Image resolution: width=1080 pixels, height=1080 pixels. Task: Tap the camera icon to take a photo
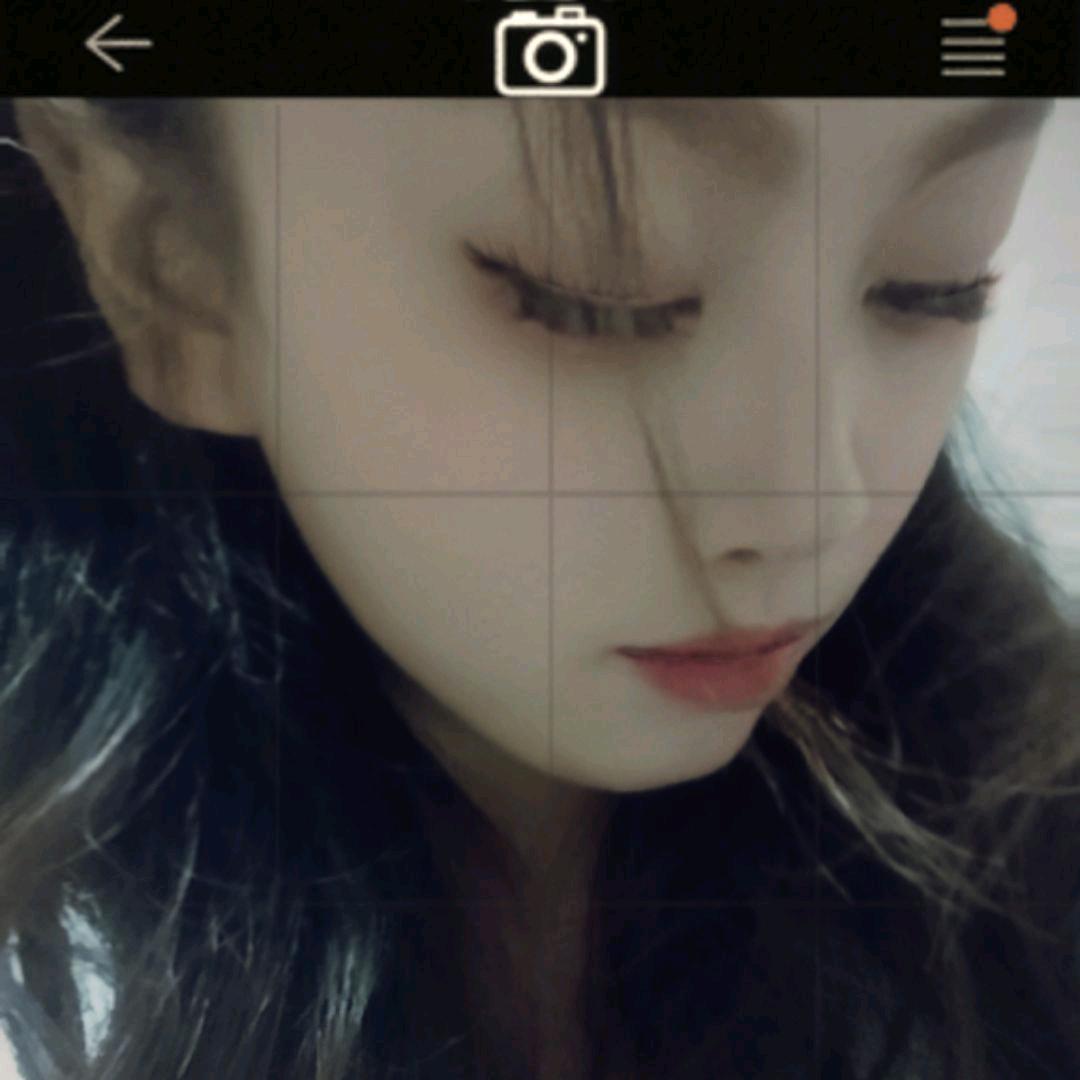tap(550, 52)
